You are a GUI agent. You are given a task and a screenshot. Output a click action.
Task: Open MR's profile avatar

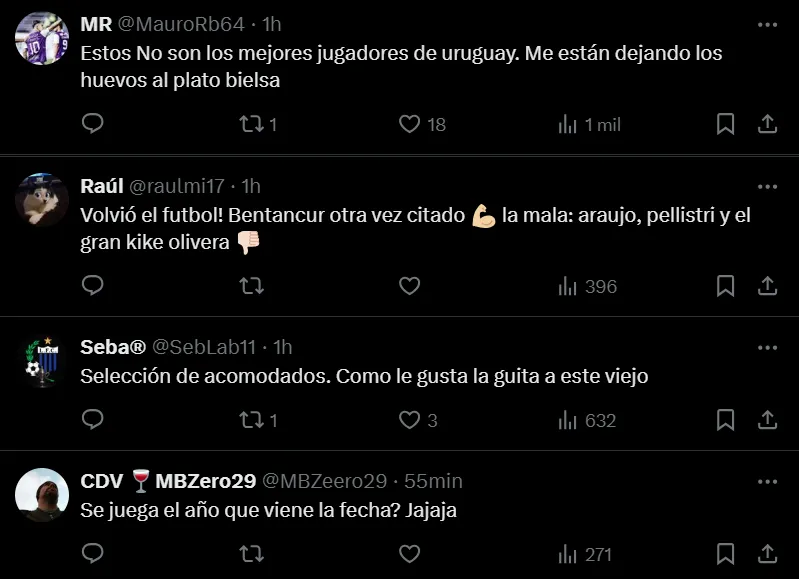click(42, 39)
